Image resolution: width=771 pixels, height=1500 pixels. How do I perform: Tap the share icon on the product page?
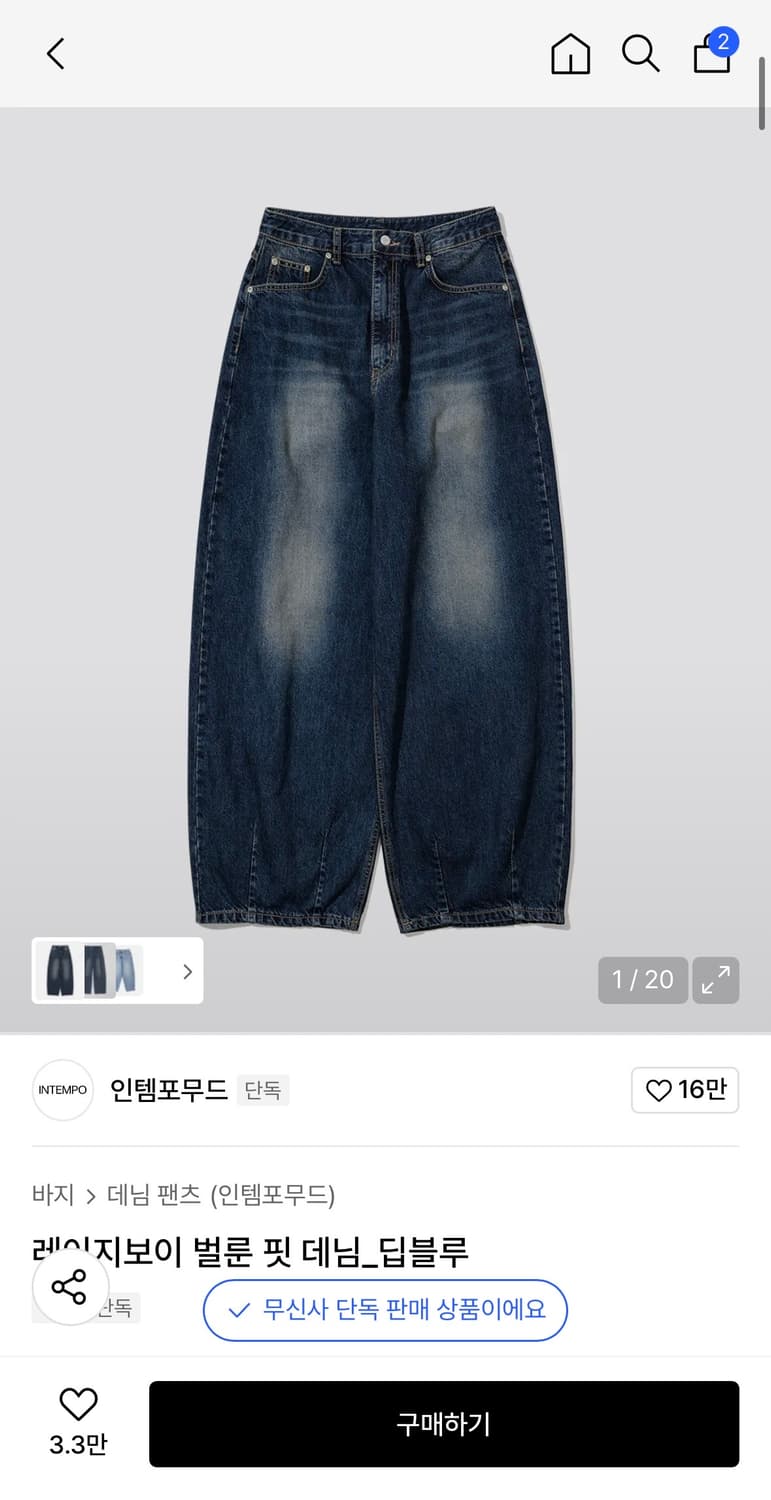70,1287
